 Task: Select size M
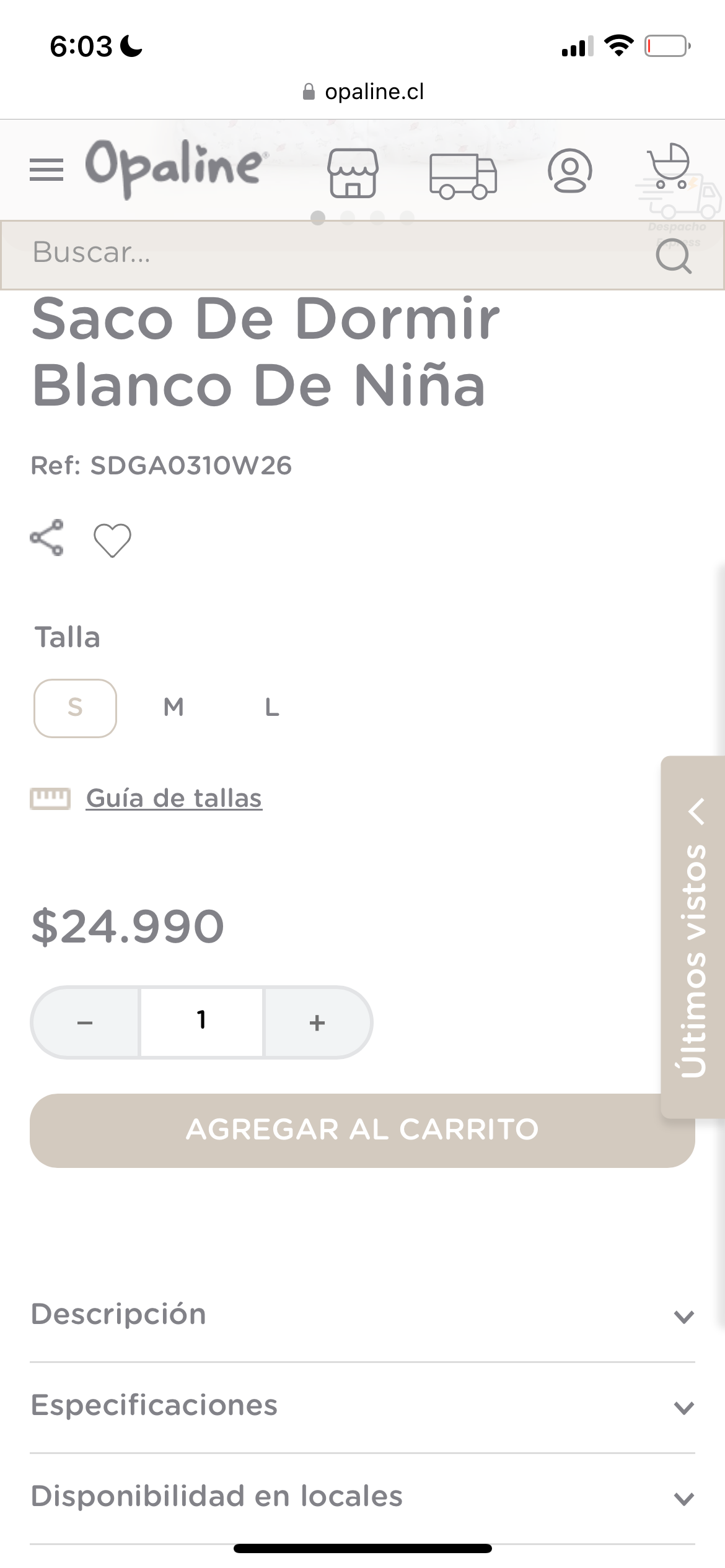coord(174,707)
